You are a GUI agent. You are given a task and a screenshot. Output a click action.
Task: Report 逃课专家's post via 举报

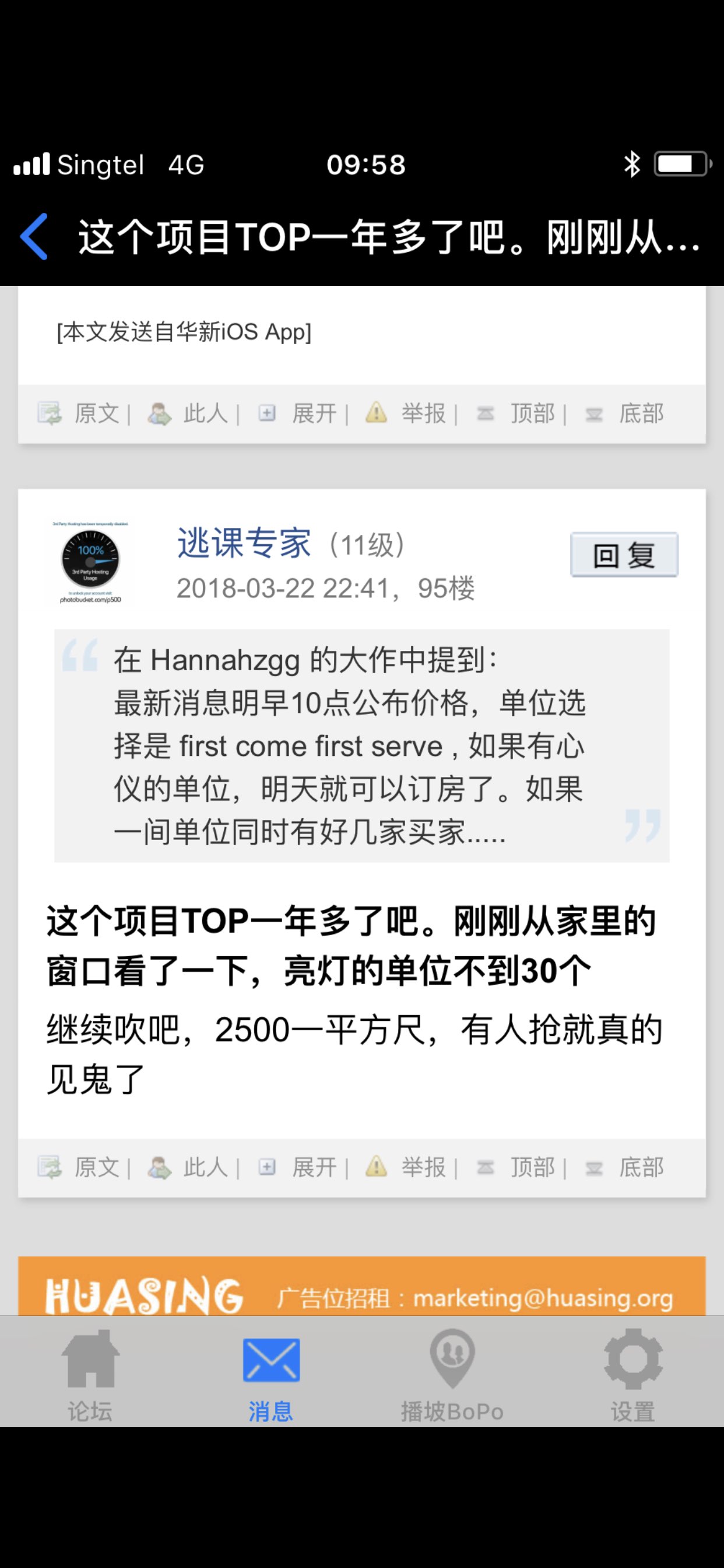tap(423, 1167)
